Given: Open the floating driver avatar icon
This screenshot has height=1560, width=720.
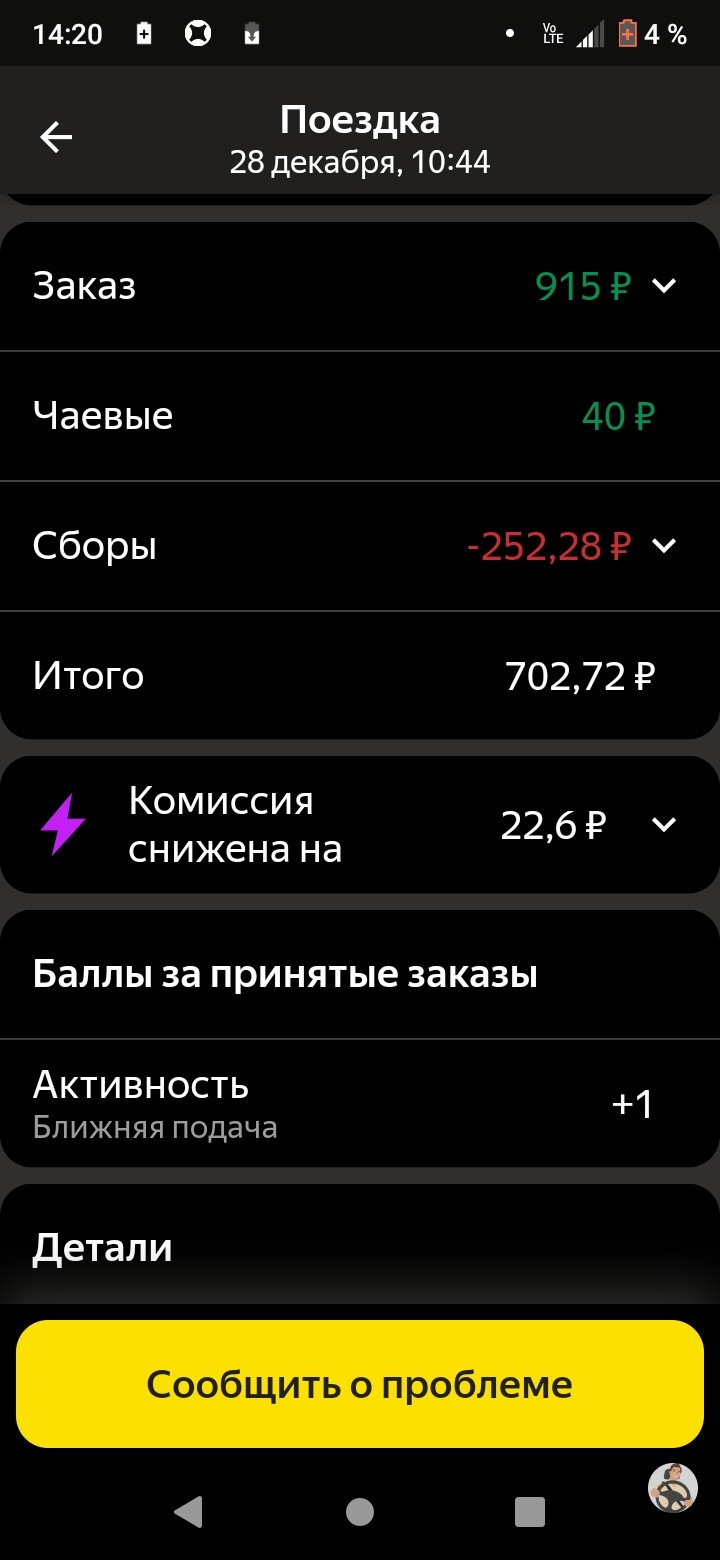Looking at the screenshot, I should [673, 1487].
